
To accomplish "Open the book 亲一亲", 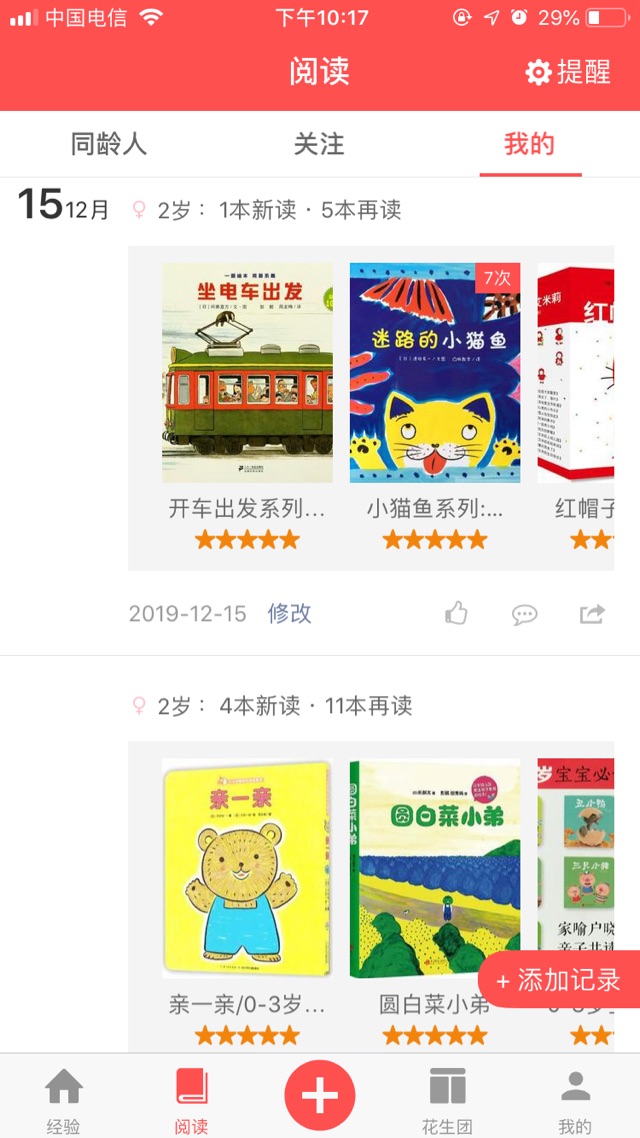I will (x=247, y=868).
